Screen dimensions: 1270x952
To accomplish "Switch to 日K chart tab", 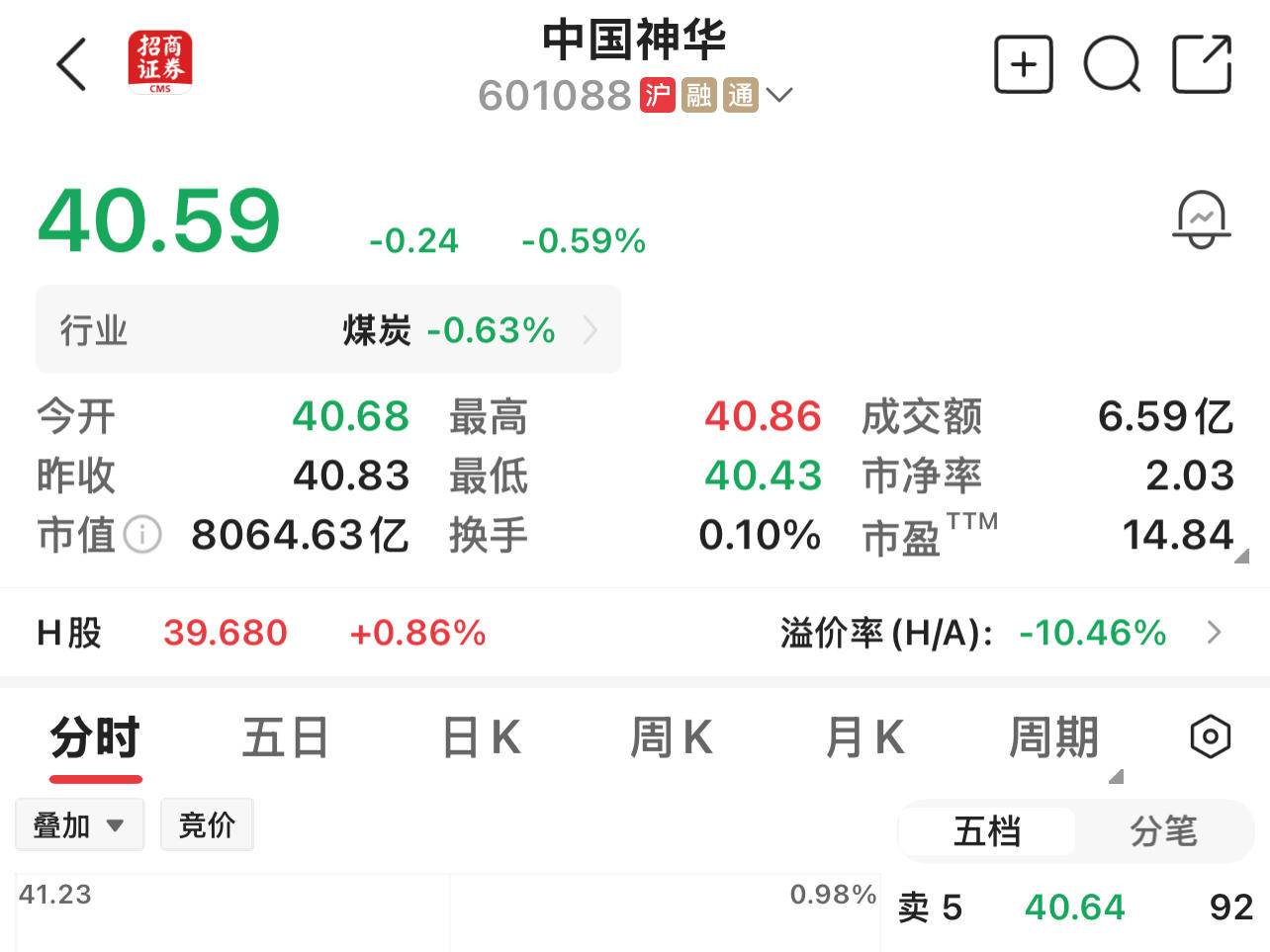I will tap(481, 738).
